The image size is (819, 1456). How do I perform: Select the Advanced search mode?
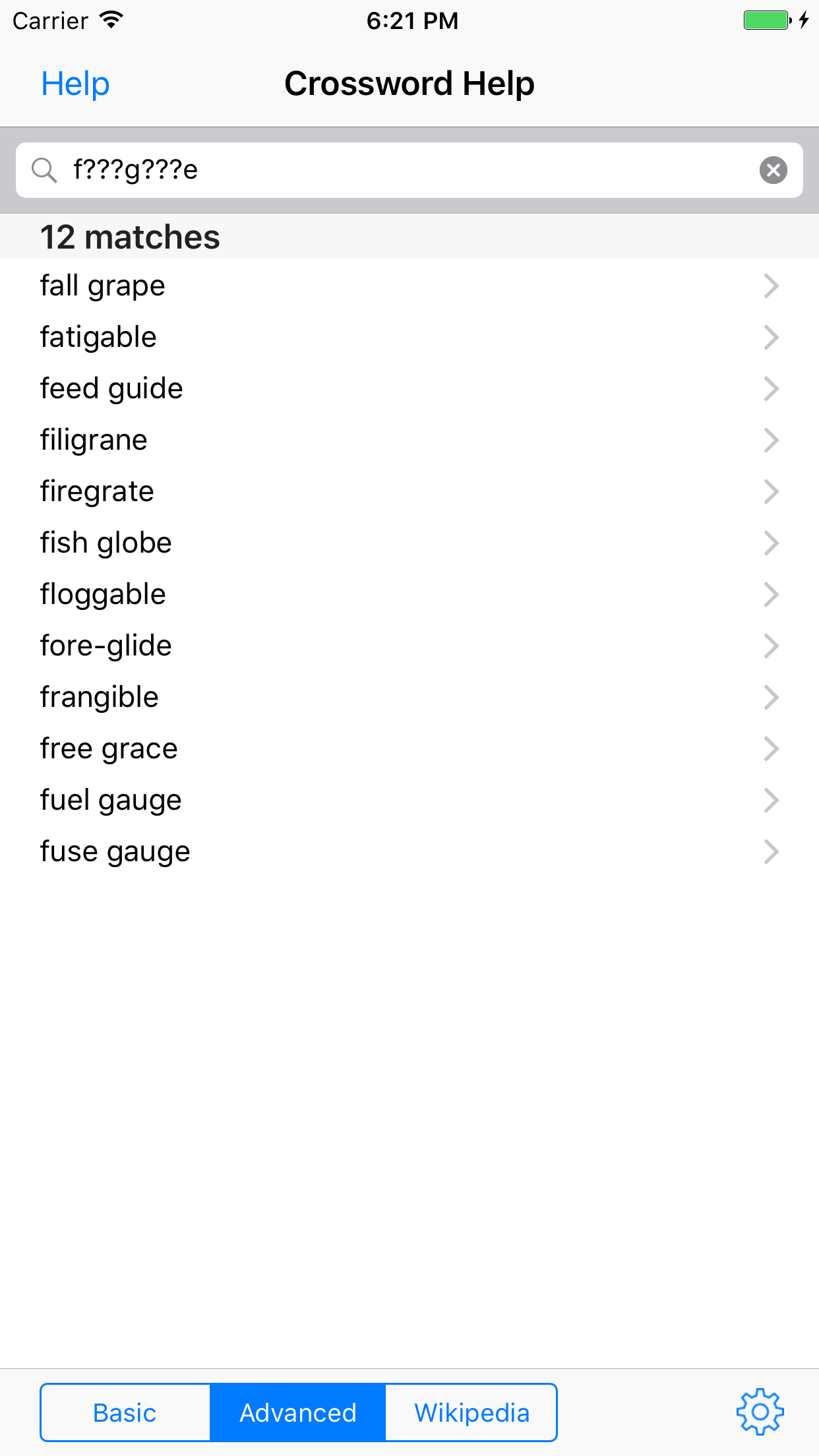[x=298, y=1412]
